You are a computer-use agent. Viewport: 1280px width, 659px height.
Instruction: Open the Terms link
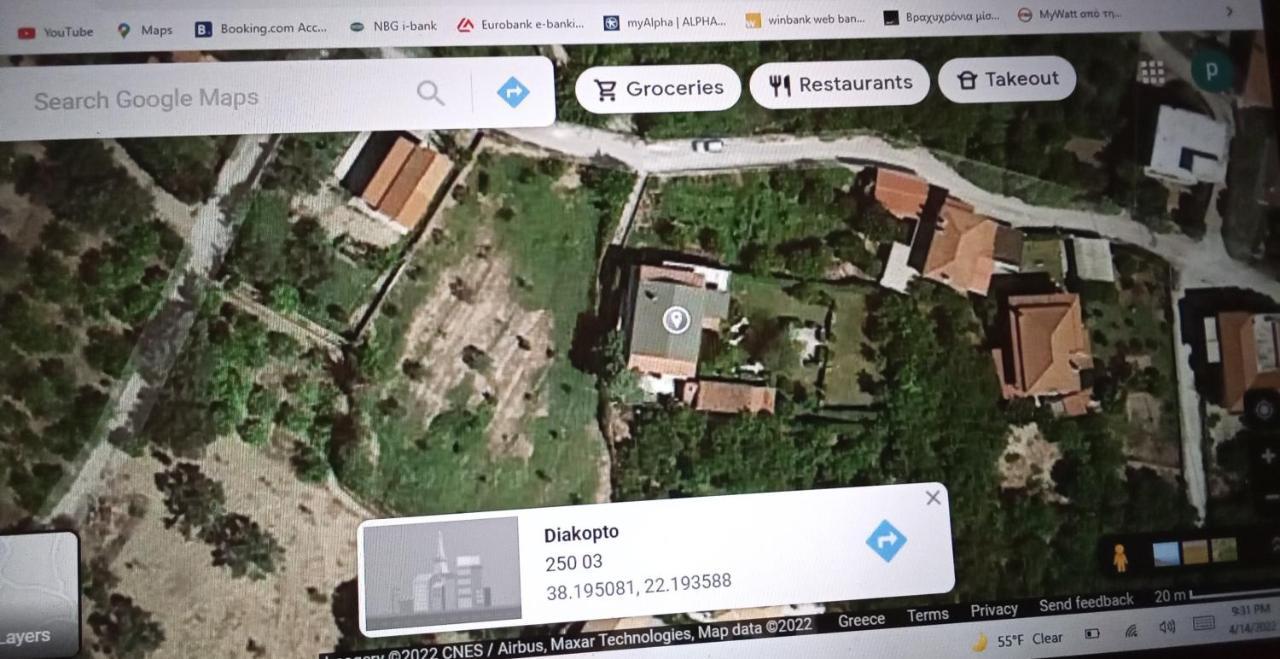927,615
